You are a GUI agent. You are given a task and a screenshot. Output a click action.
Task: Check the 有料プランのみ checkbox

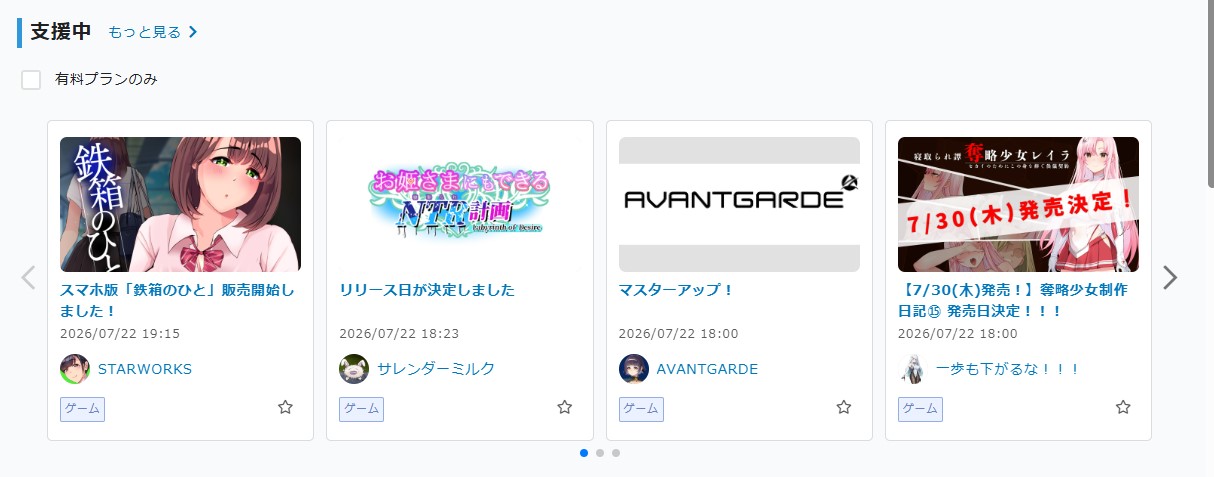[x=31, y=80]
